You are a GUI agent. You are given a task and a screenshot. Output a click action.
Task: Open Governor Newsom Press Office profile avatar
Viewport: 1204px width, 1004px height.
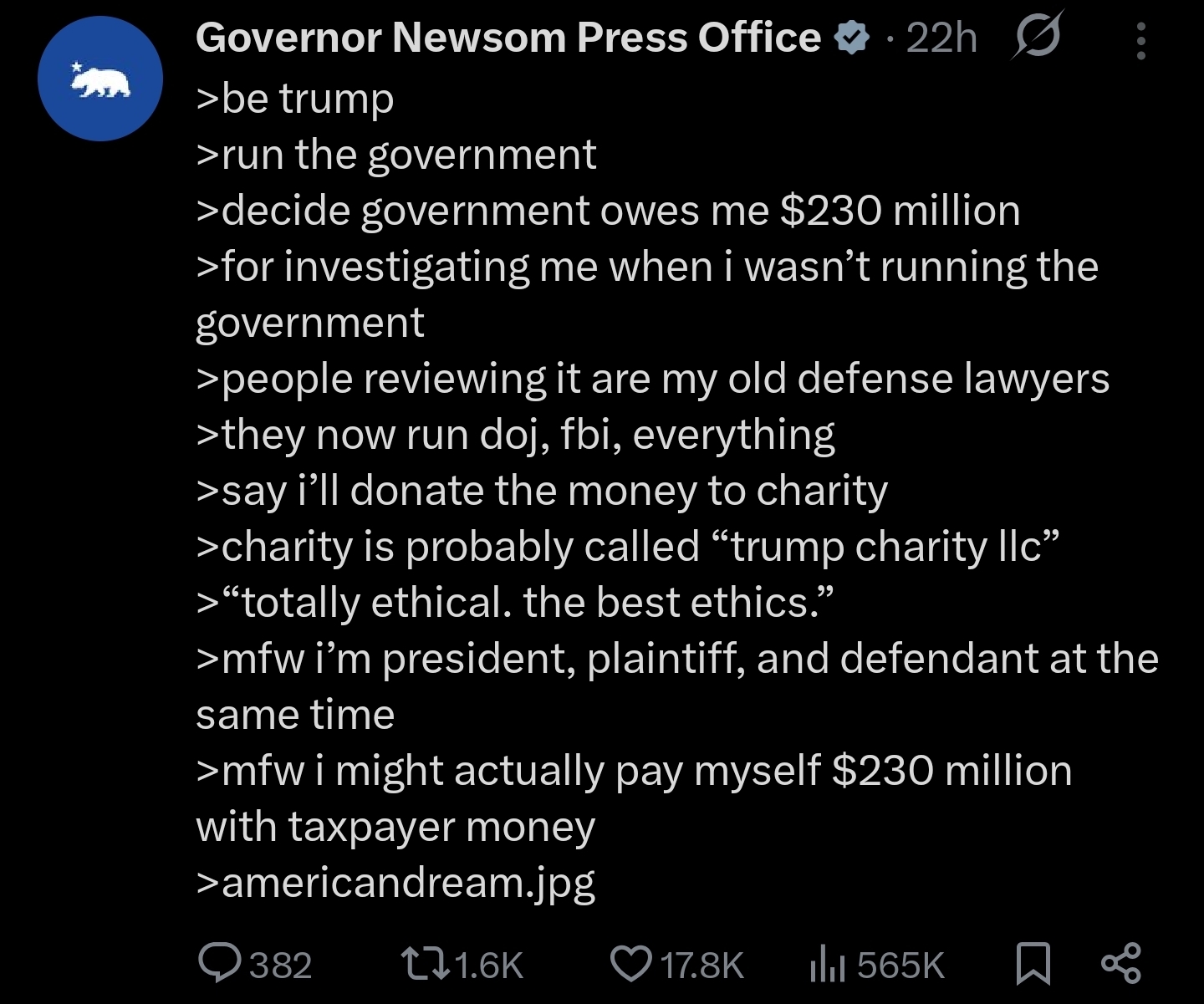point(99,79)
